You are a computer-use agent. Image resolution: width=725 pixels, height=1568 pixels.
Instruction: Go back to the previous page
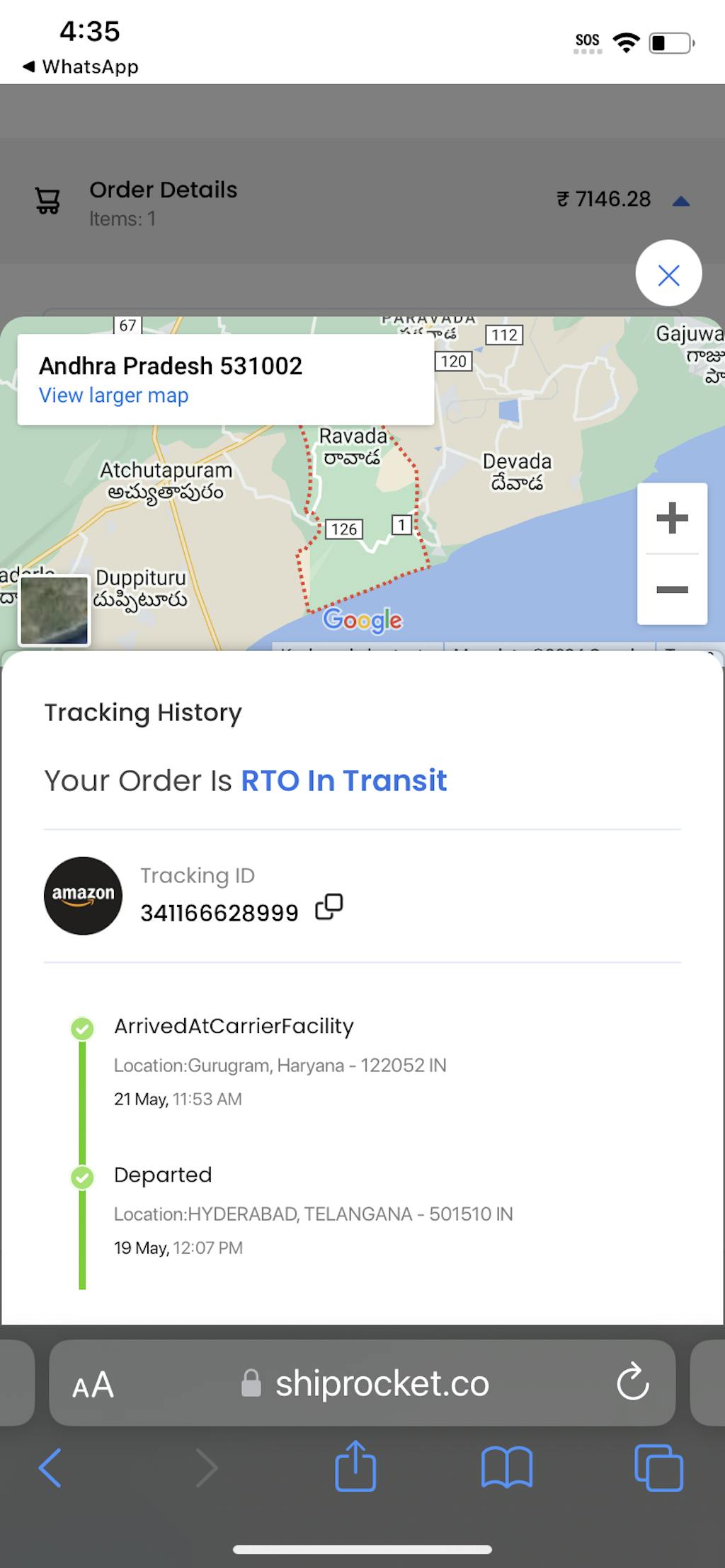point(50,1468)
